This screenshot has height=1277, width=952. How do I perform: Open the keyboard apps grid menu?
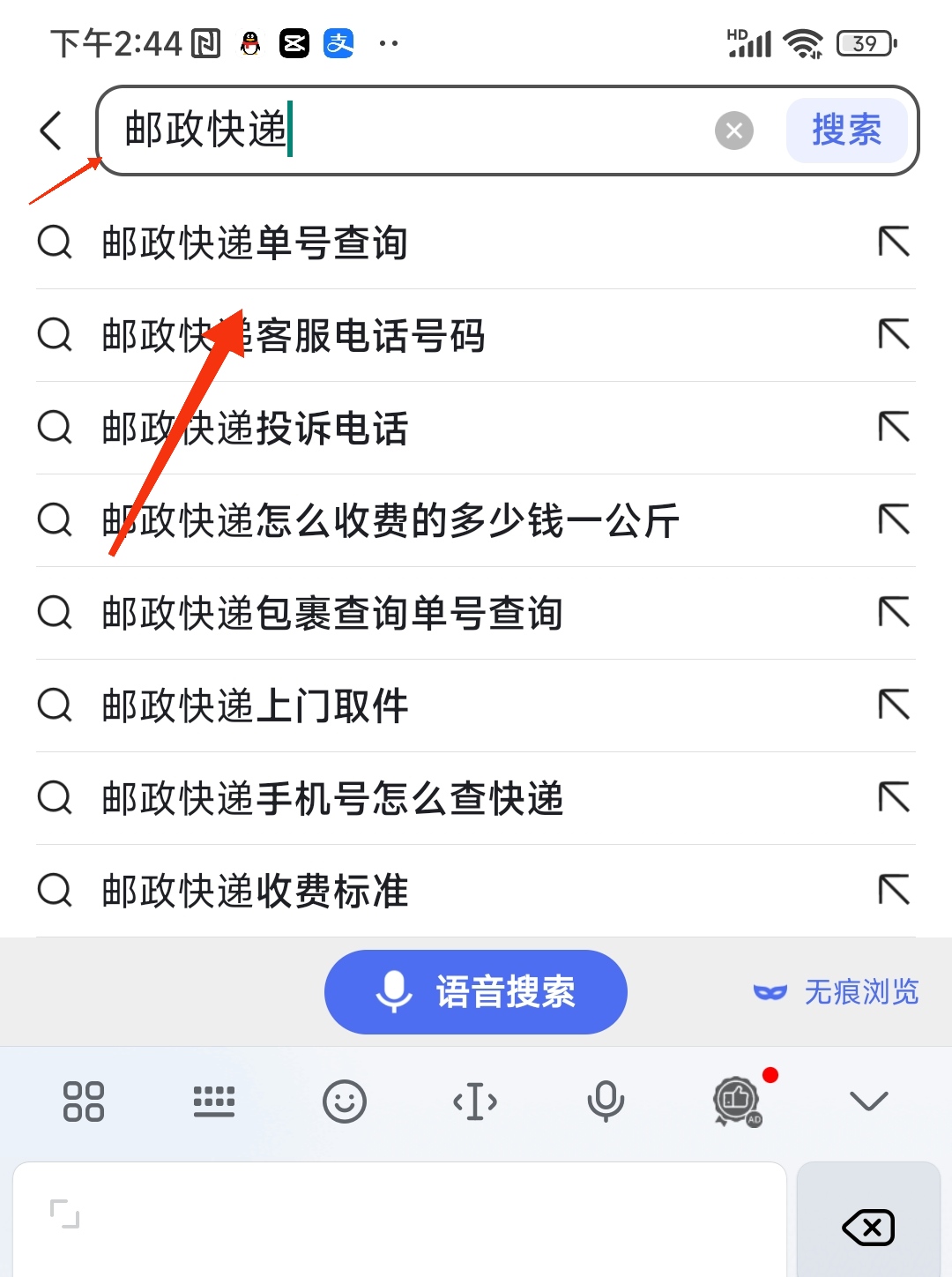pos(82,1101)
